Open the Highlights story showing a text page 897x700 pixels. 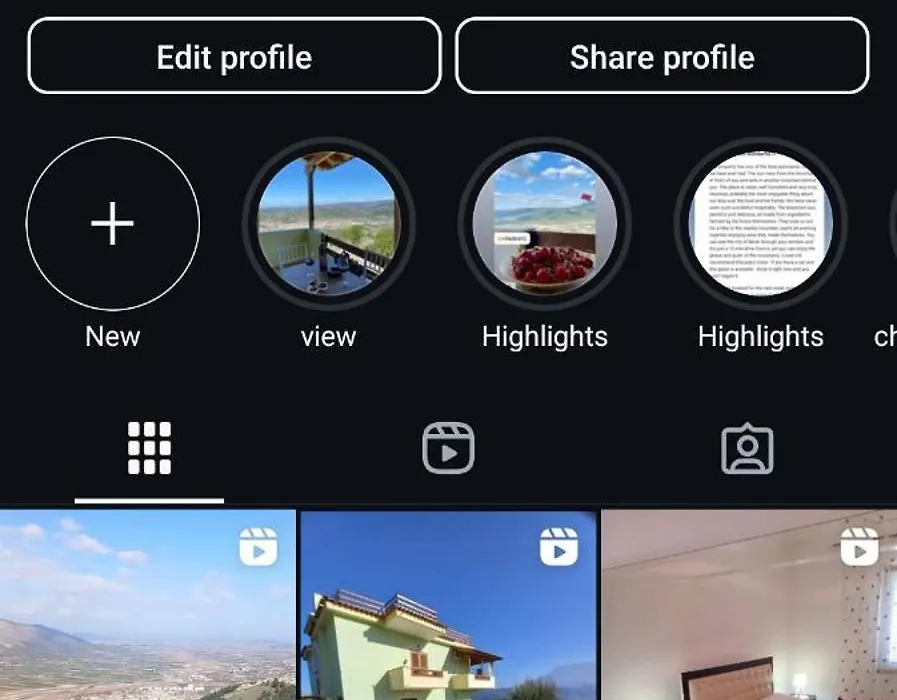point(760,224)
